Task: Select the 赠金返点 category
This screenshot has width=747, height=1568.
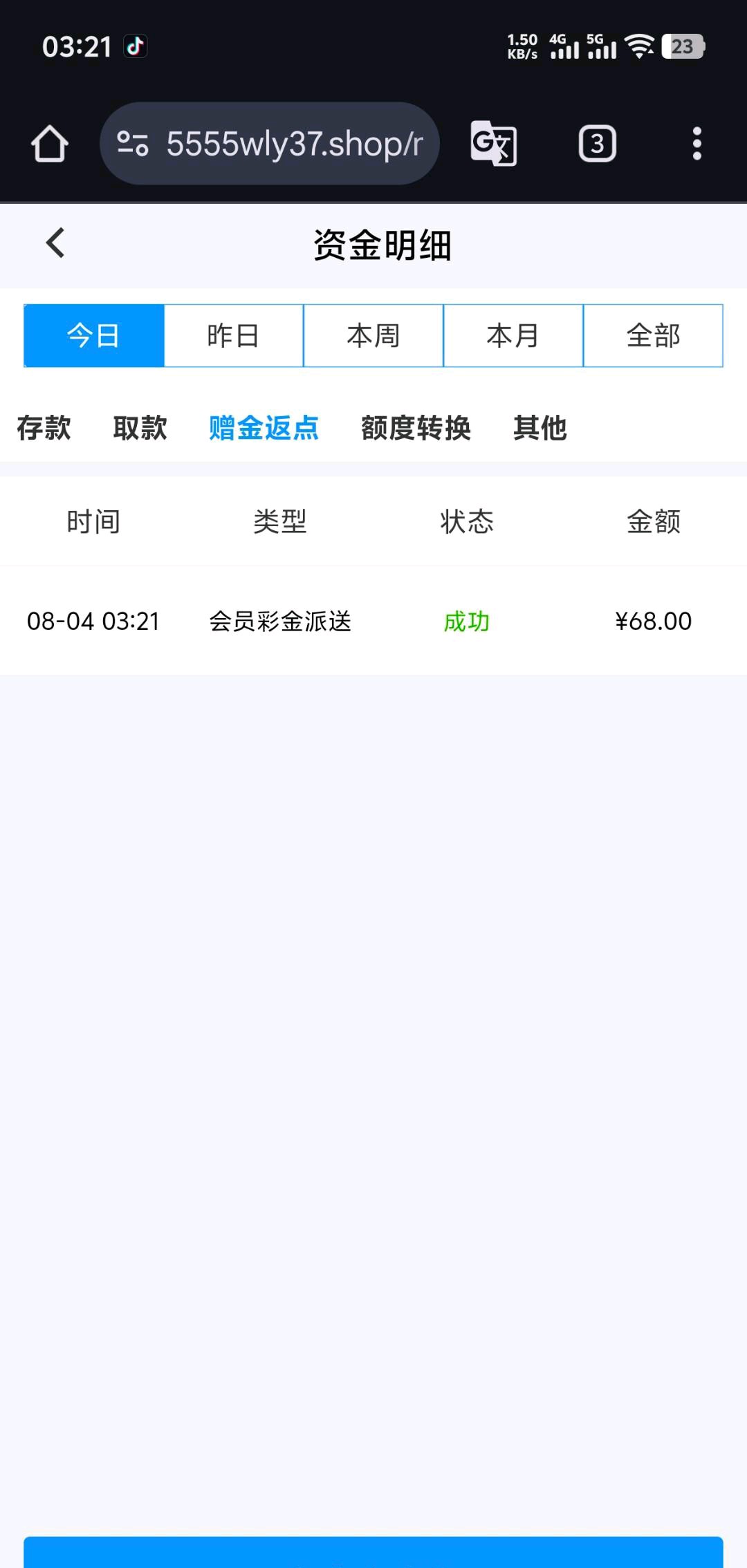Action: 264,428
